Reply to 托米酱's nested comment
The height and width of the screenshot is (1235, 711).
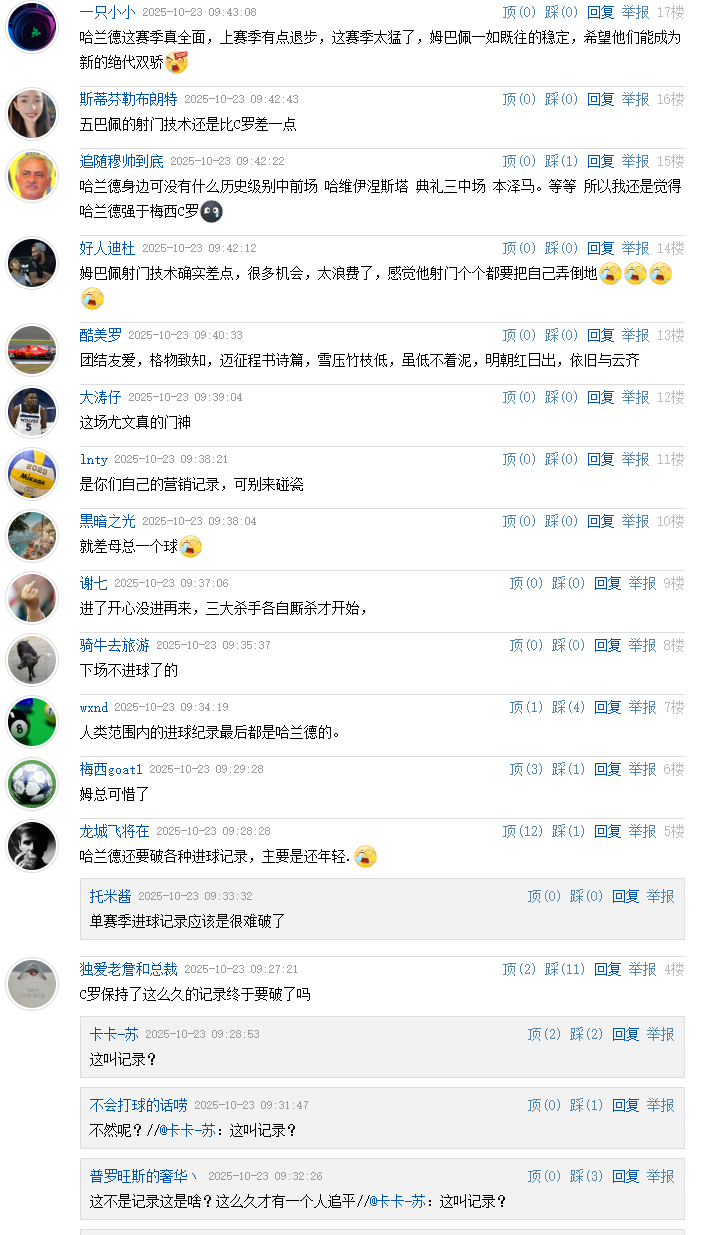click(625, 896)
